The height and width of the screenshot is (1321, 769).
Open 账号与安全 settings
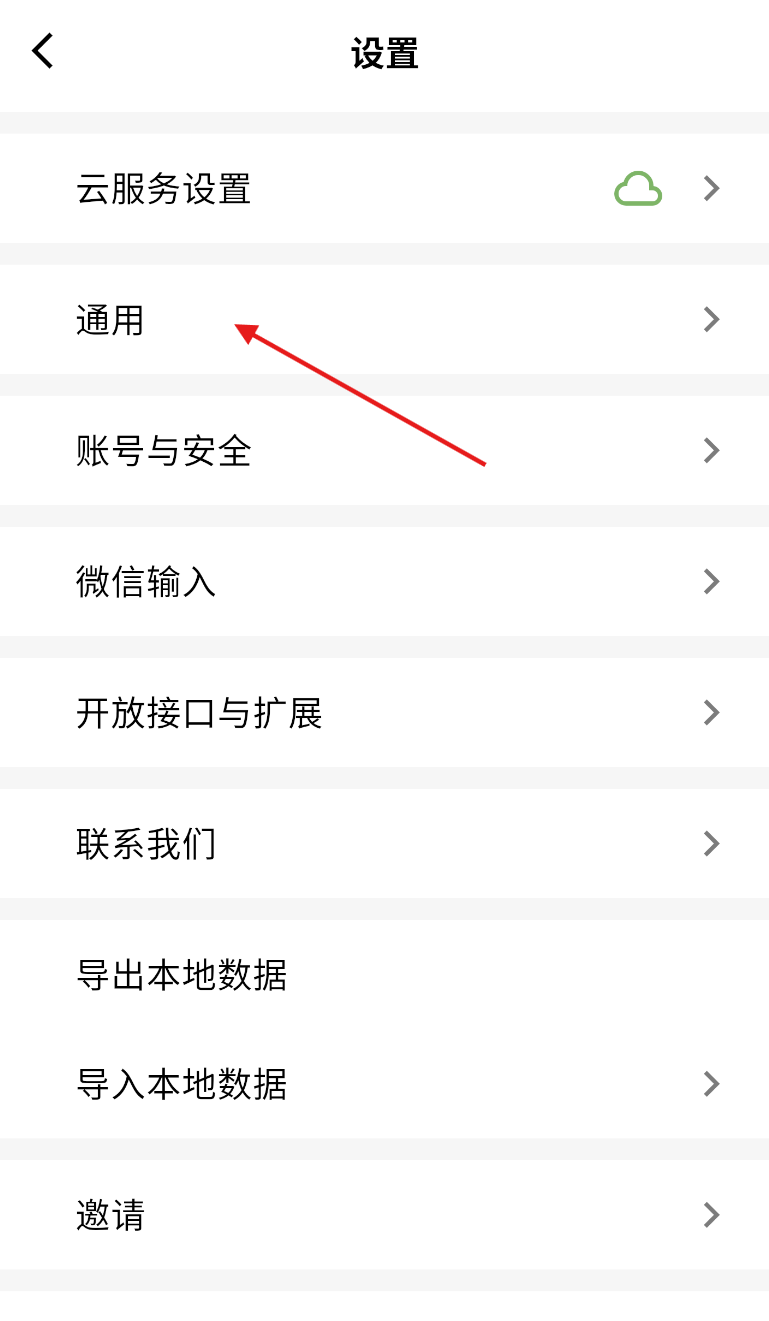tap(384, 451)
